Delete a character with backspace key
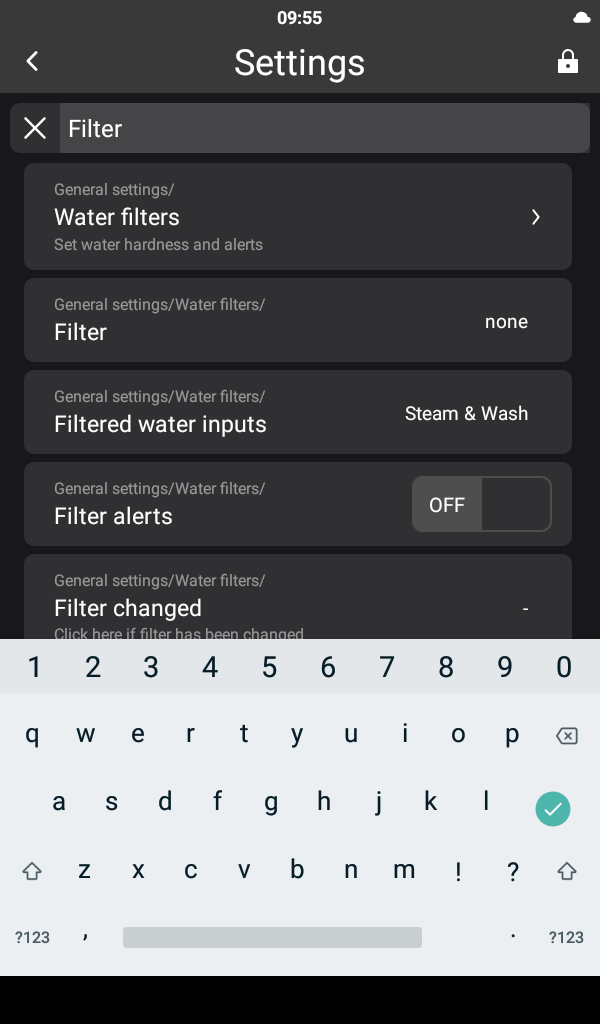 tap(566, 736)
